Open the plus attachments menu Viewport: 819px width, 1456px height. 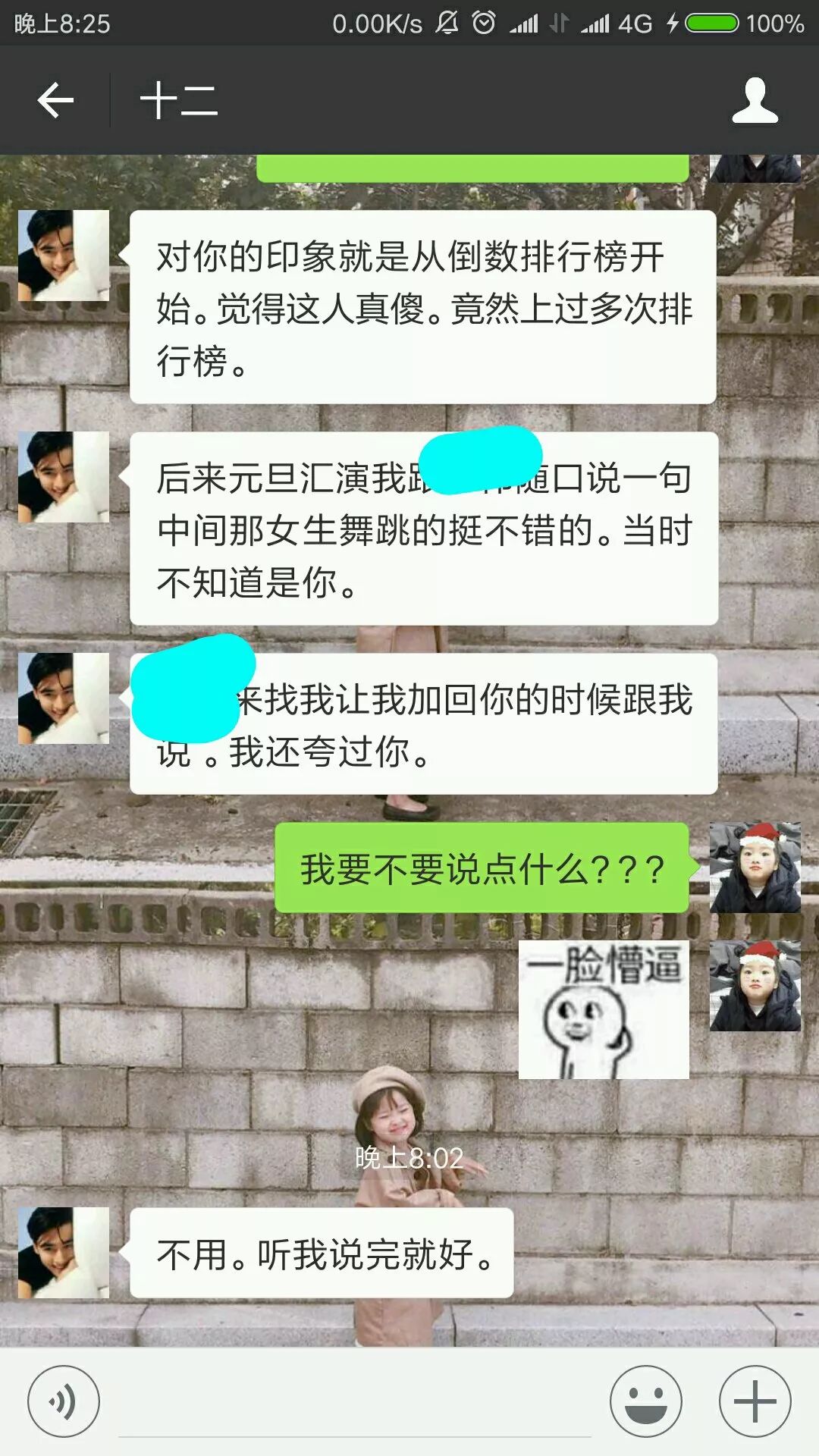coord(755,1401)
